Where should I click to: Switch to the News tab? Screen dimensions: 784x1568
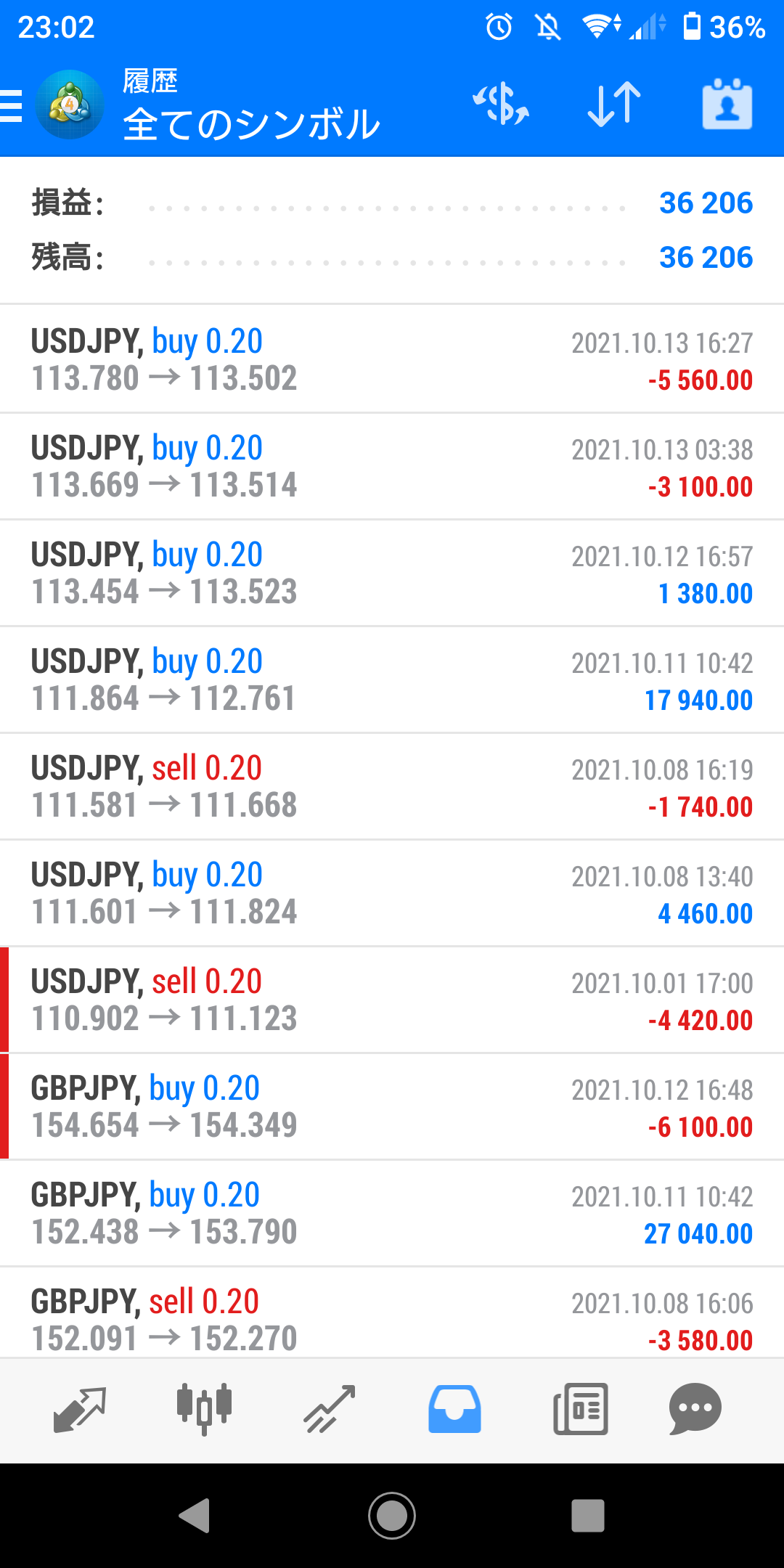581,1409
